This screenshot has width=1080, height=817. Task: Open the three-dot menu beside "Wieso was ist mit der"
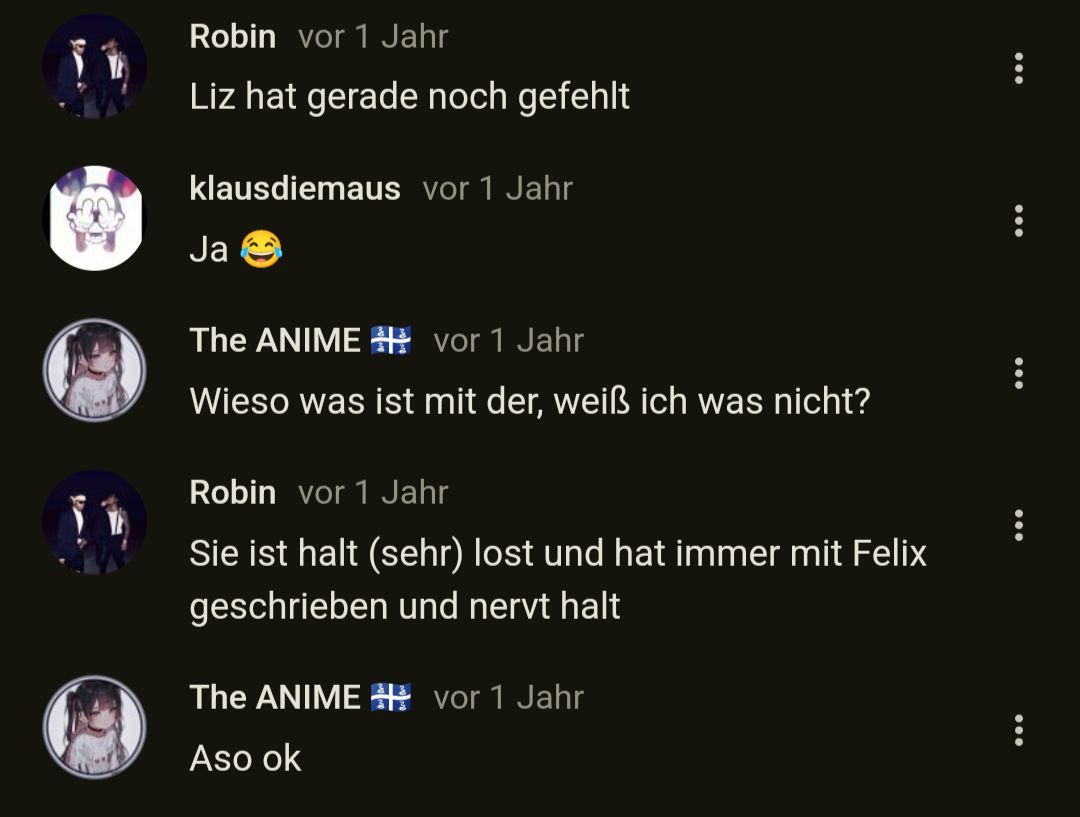[1018, 373]
